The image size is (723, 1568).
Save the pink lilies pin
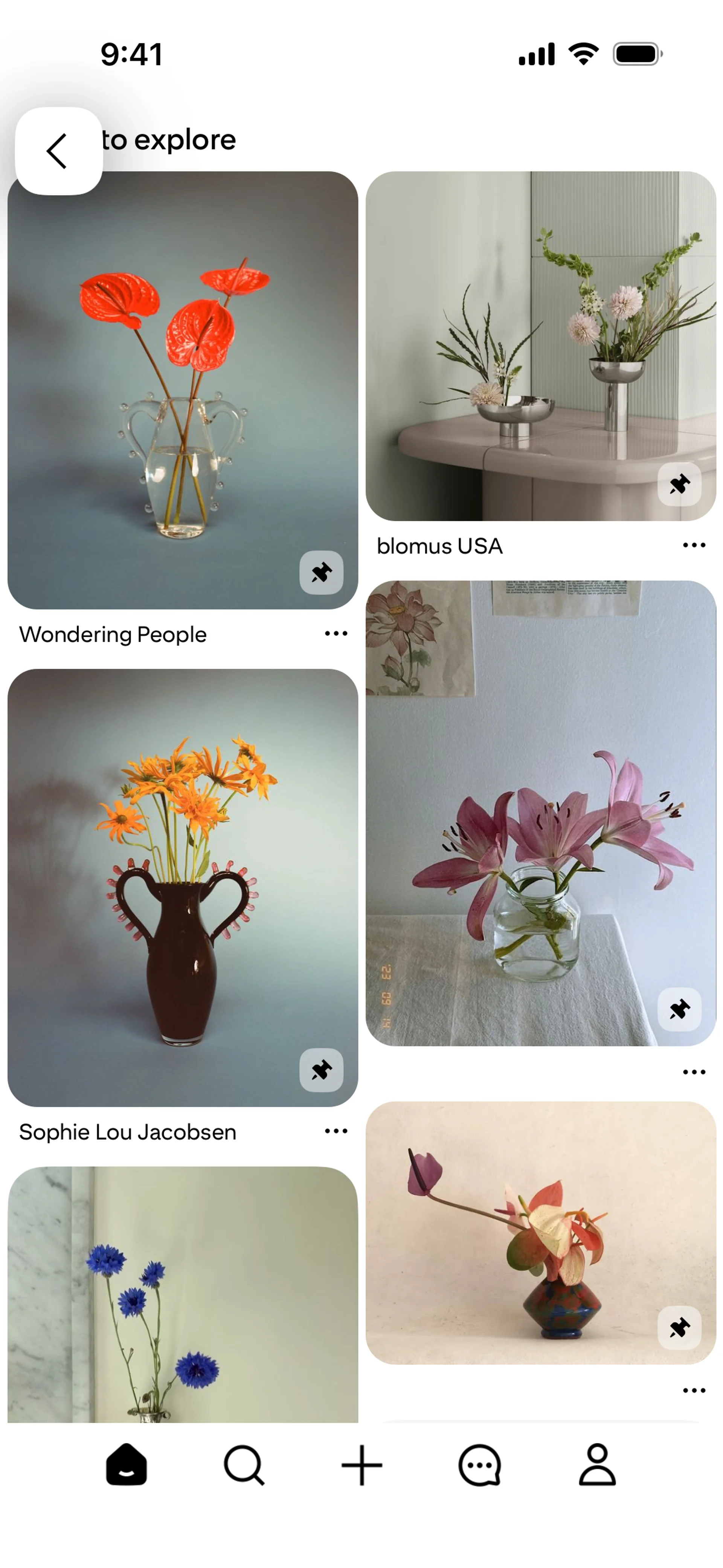pos(679,1009)
